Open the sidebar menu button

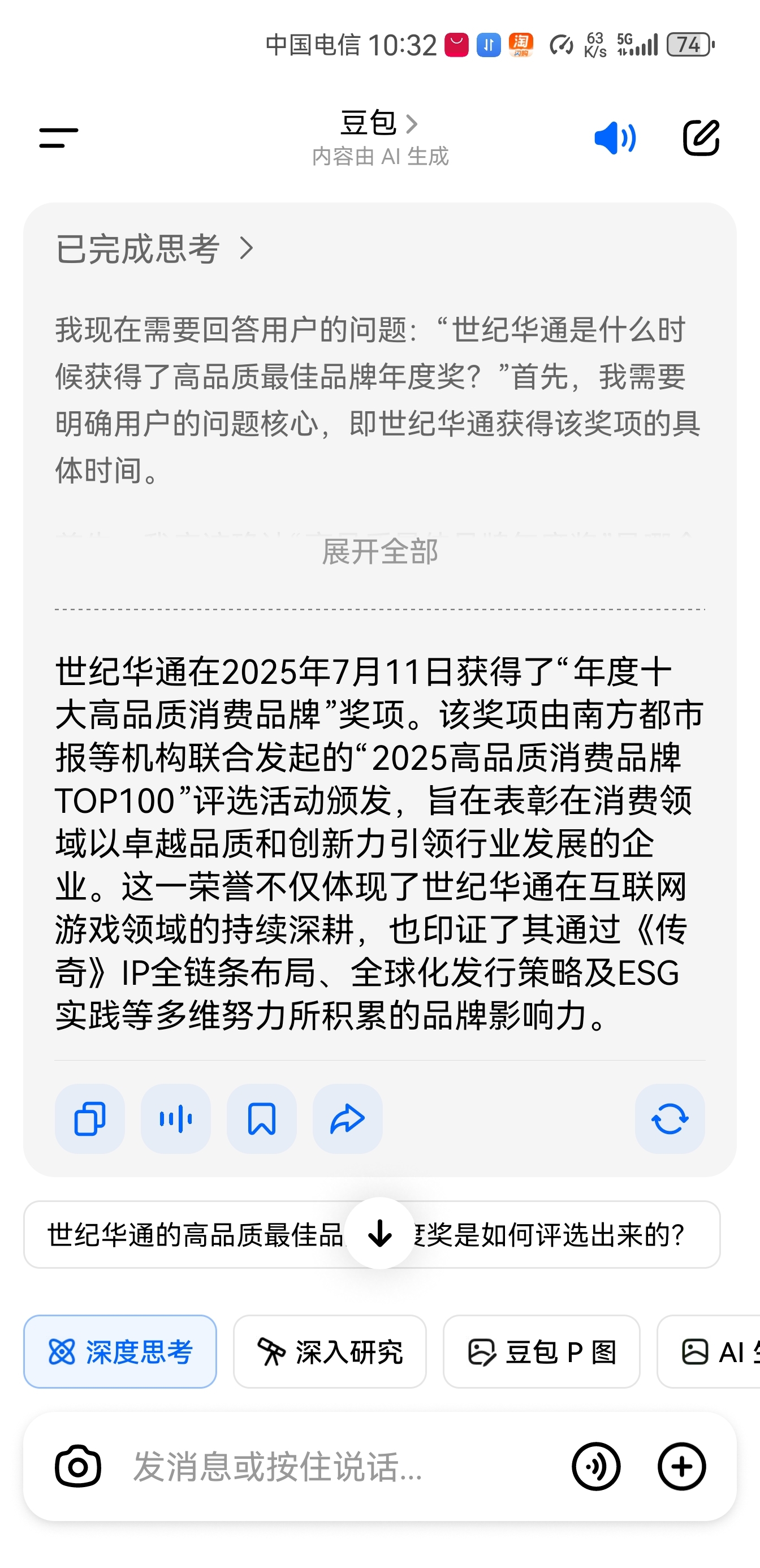click(58, 137)
